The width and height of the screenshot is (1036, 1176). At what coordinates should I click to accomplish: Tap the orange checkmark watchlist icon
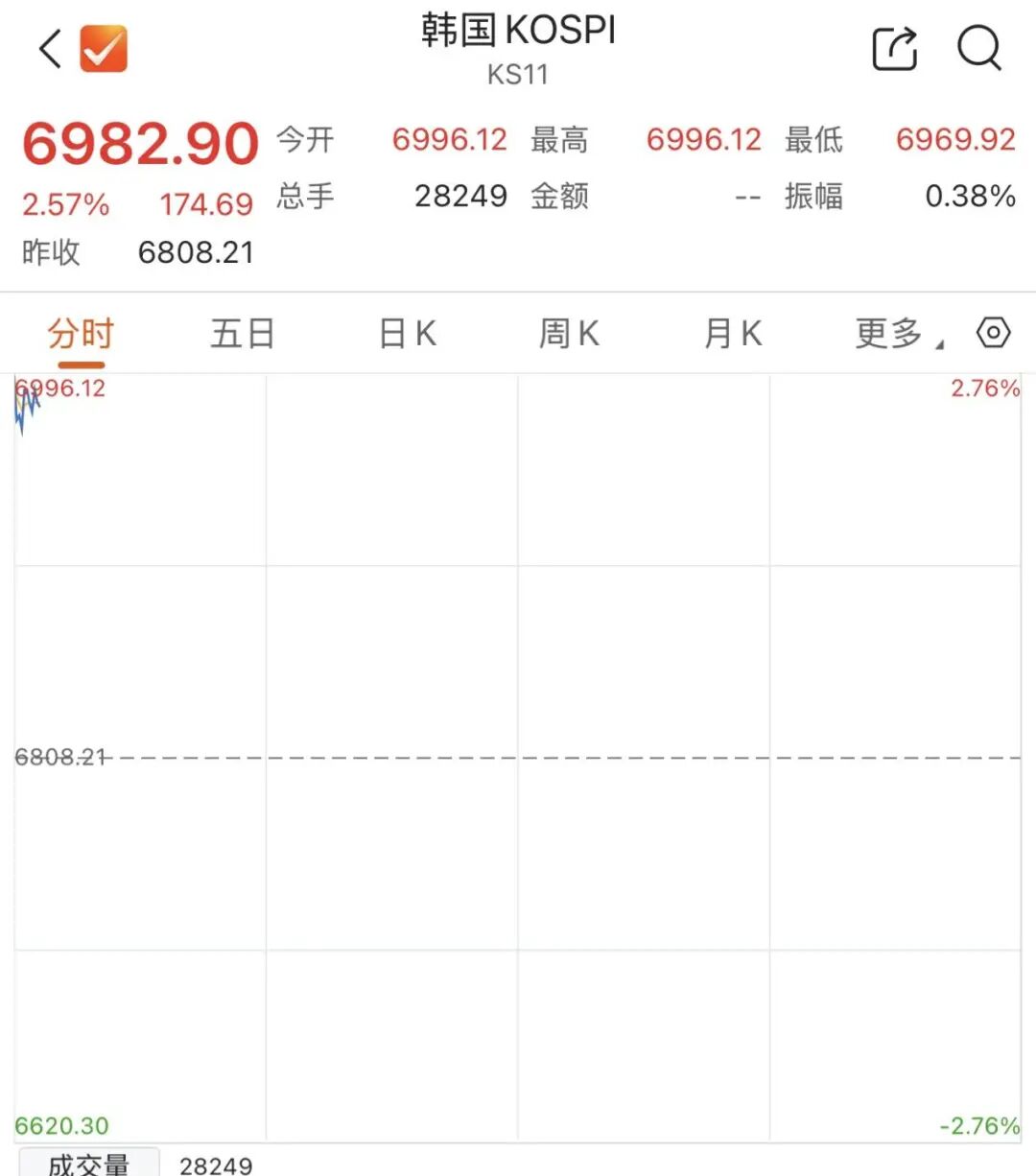click(104, 48)
